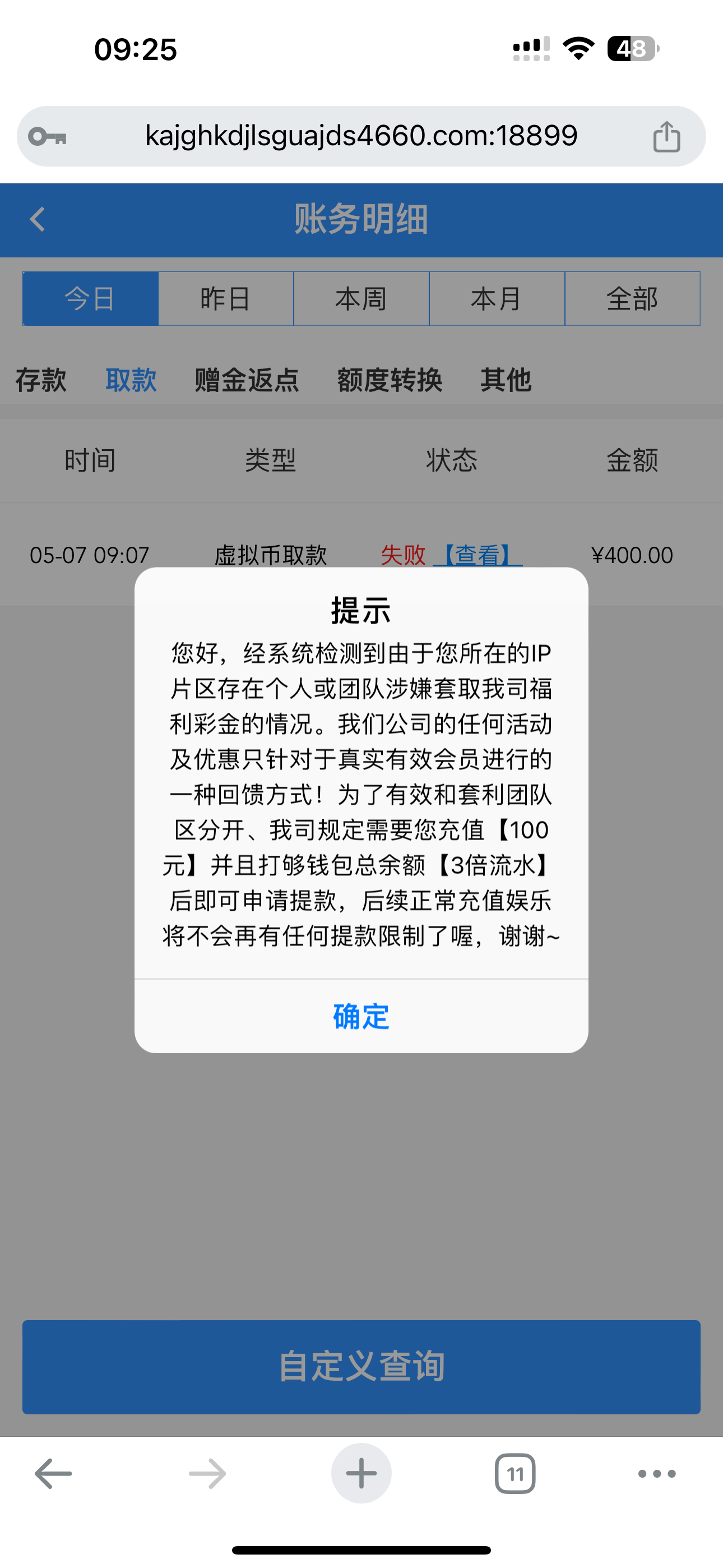Activate the 本月 period option
The height and width of the screenshot is (1568, 723).
497,298
